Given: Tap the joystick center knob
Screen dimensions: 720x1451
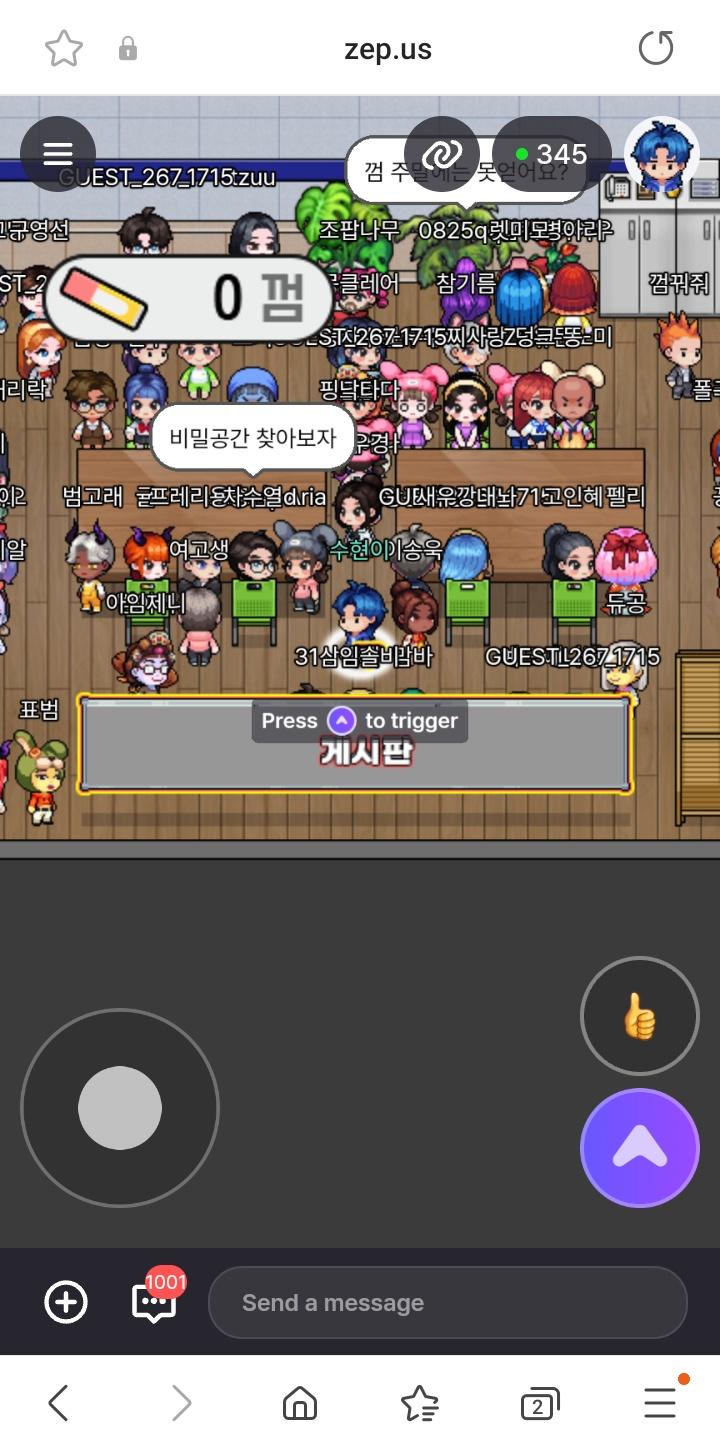Looking at the screenshot, I should [x=120, y=1108].
